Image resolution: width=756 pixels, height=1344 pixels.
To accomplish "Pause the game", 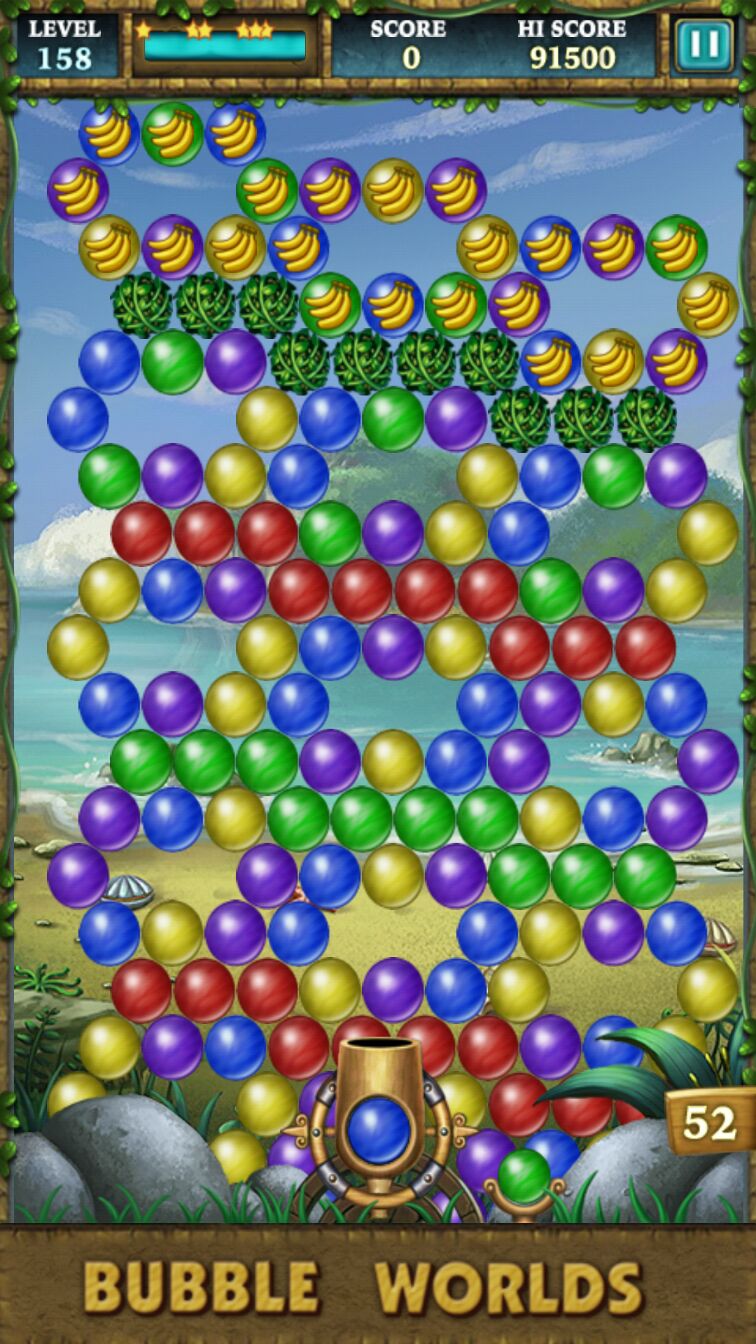I will click(x=703, y=45).
